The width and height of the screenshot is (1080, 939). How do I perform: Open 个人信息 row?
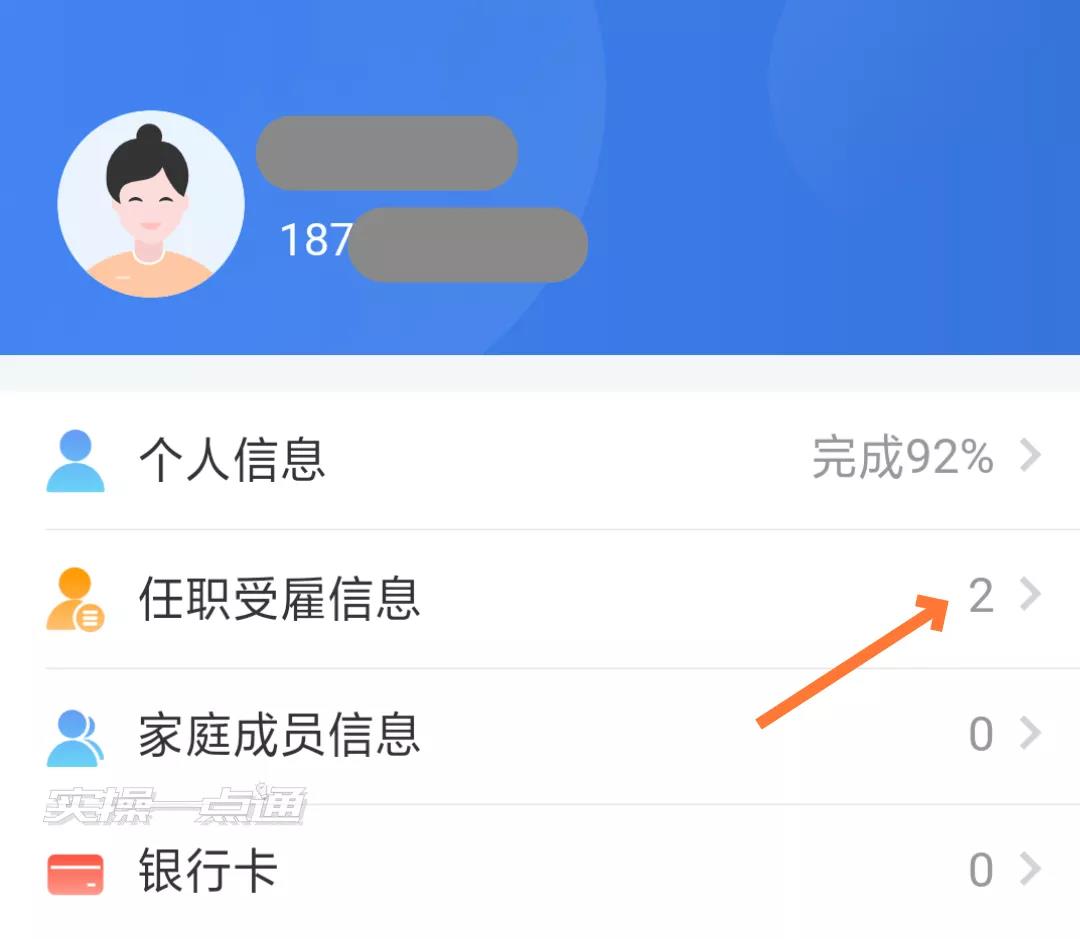tap(540, 459)
